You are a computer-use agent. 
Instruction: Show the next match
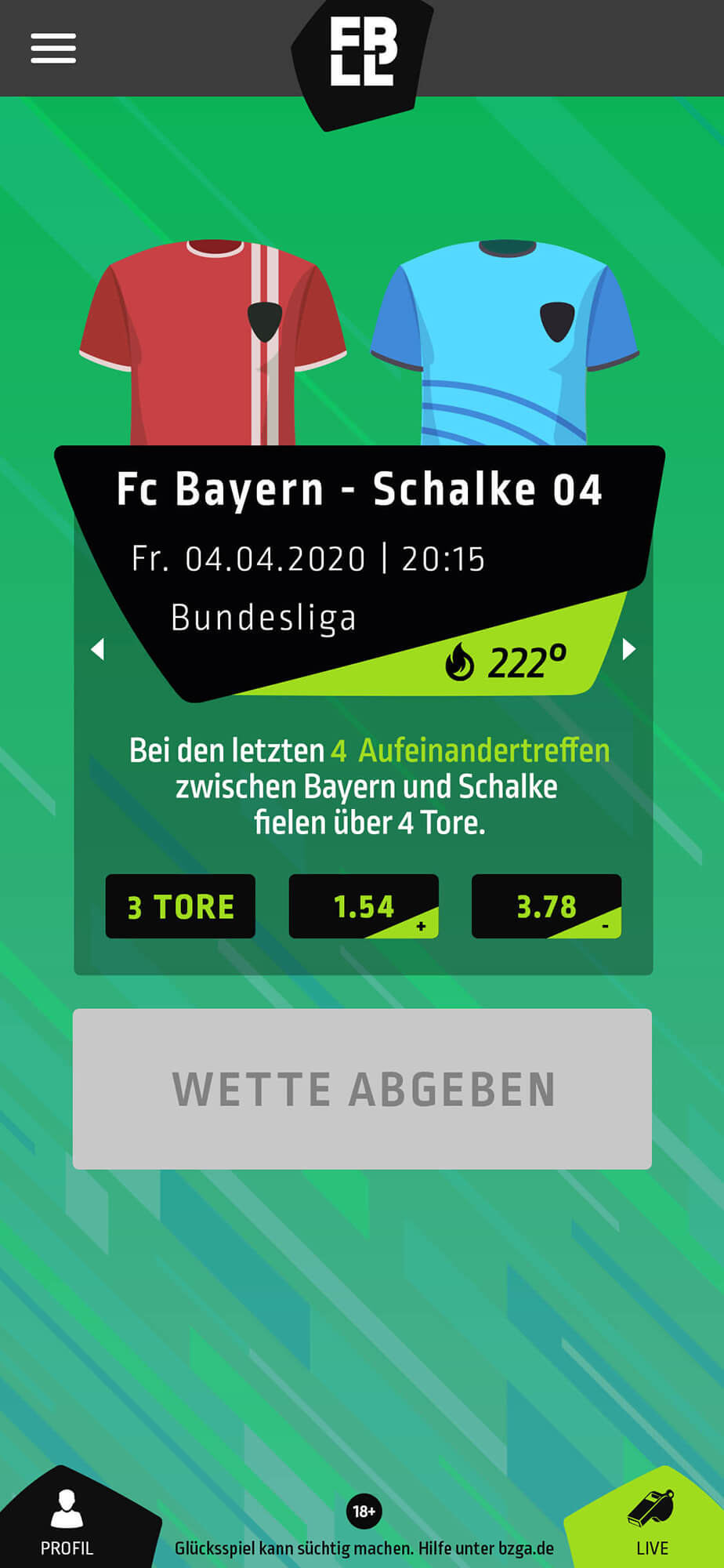tap(628, 649)
